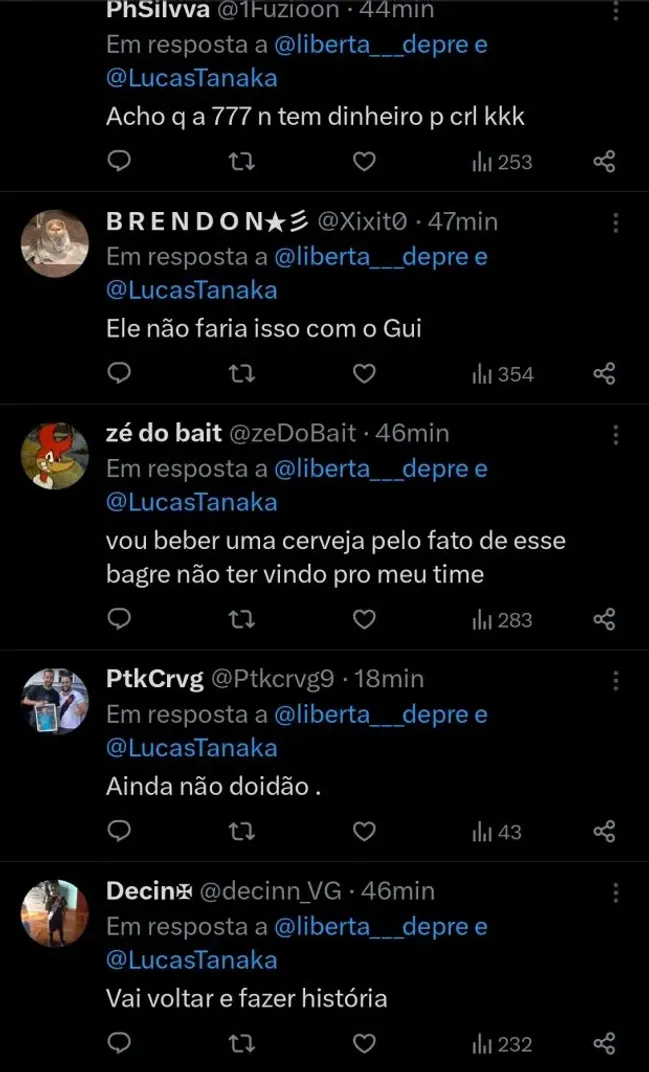
Task: Open zé do bait's avatar
Action: tap(55, 455)
